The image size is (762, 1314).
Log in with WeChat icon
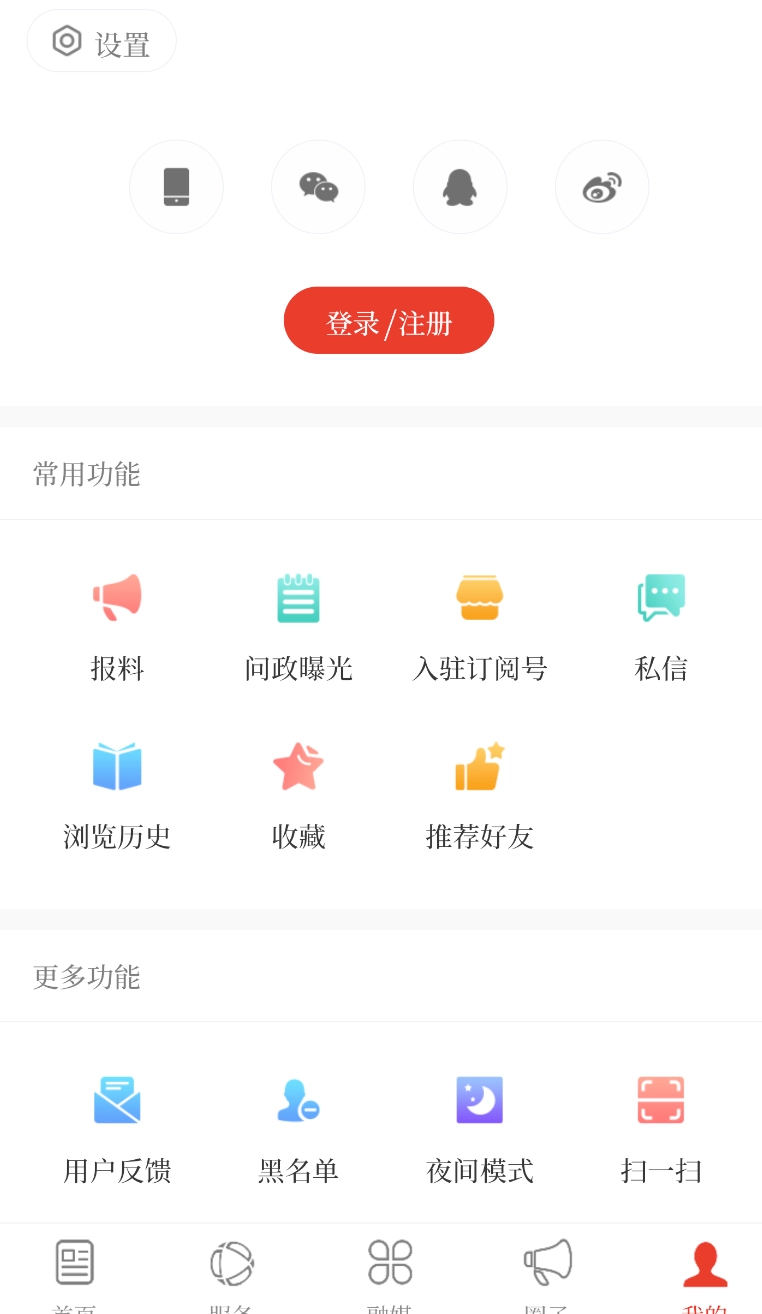click(318, 187)
